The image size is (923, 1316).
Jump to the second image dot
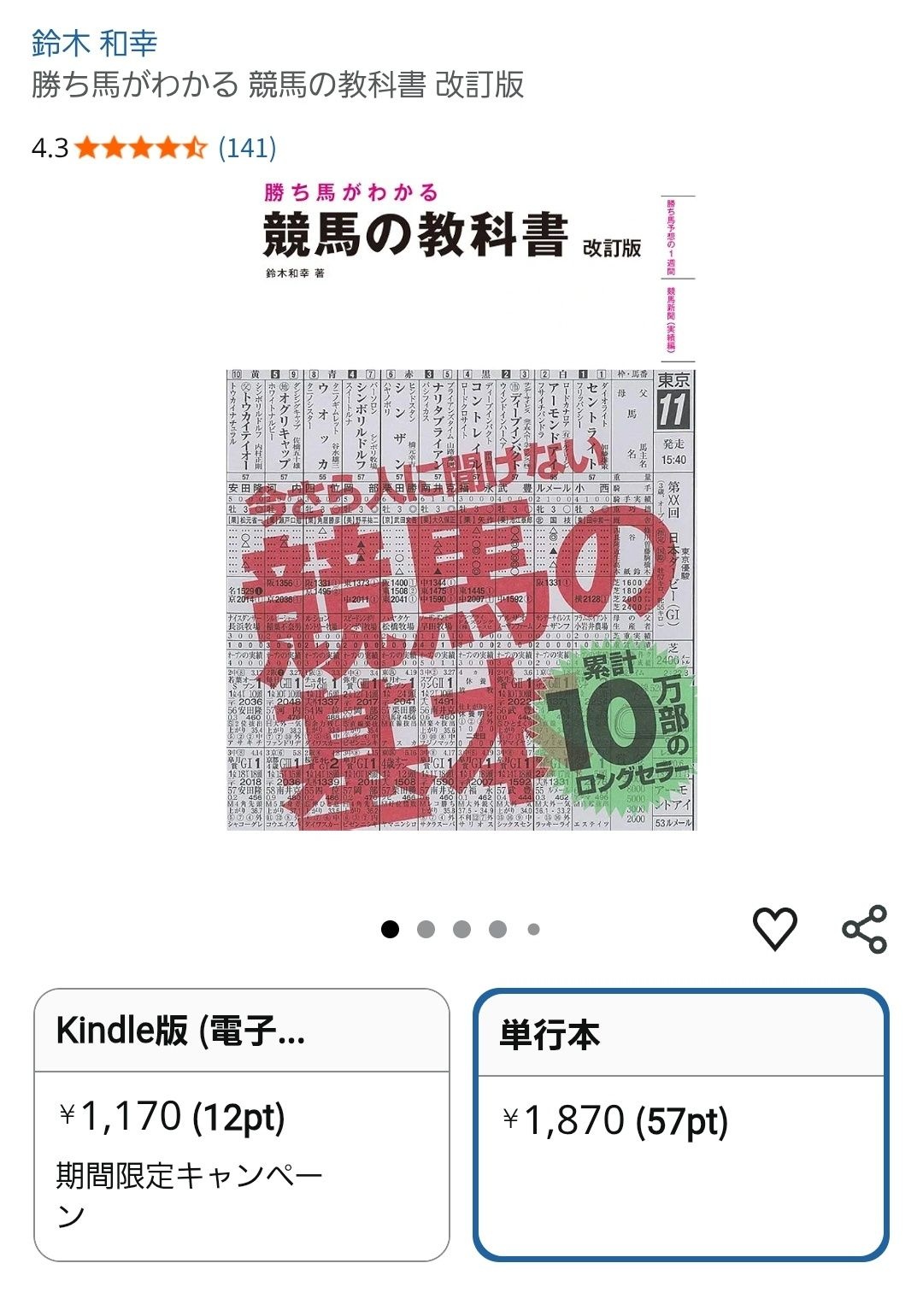tap(426, 929)
